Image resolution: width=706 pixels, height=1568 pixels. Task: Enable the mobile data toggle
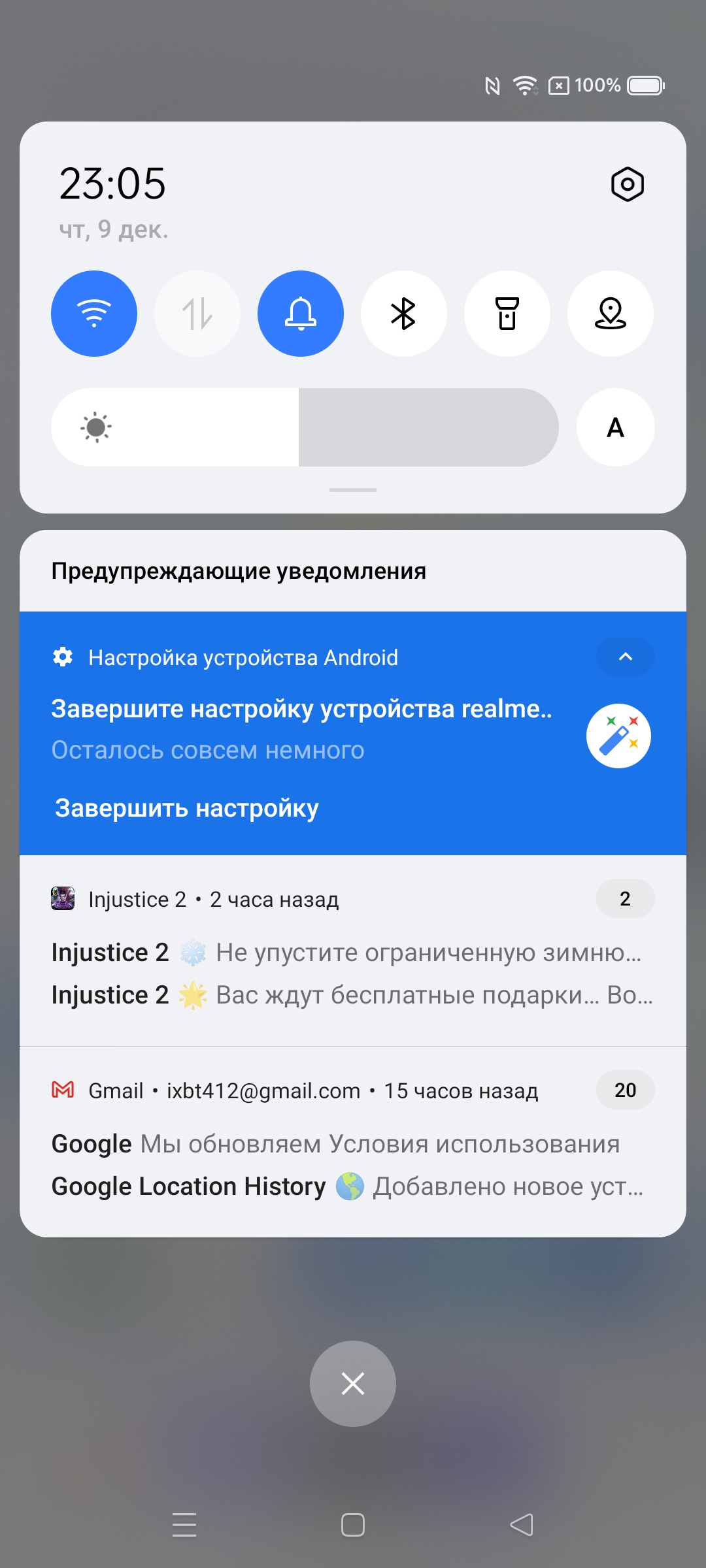point(197,314)
